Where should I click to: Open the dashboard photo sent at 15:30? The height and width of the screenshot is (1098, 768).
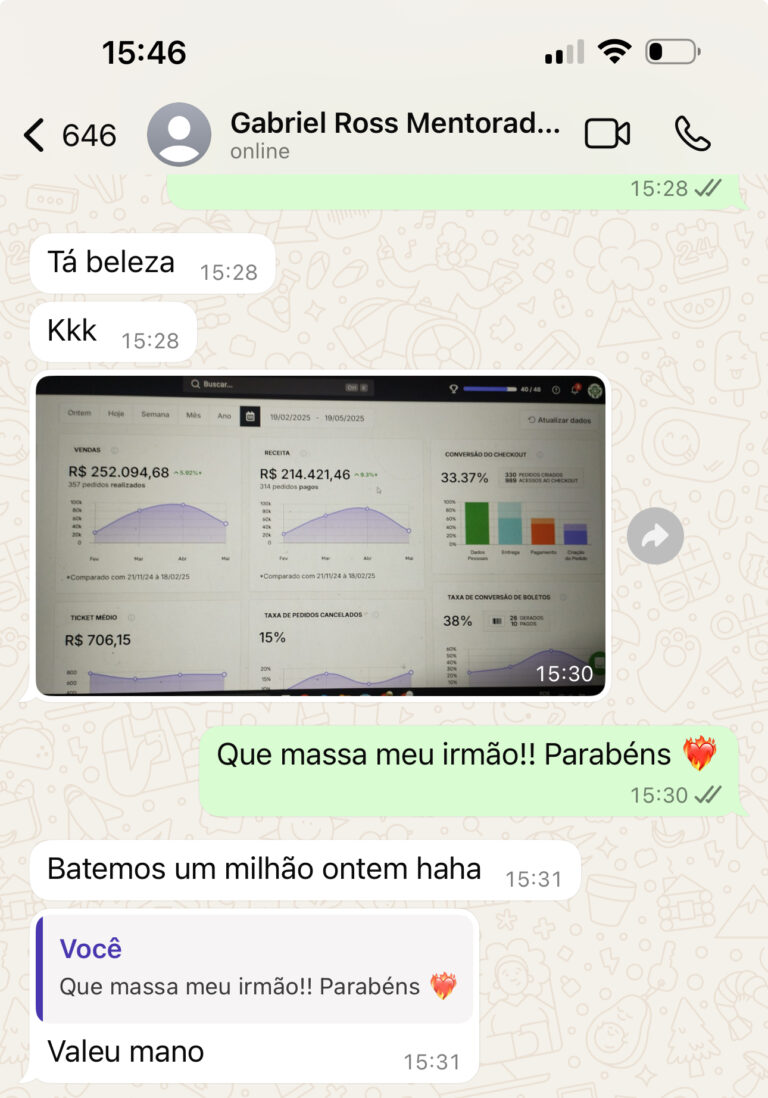(320, 535)
